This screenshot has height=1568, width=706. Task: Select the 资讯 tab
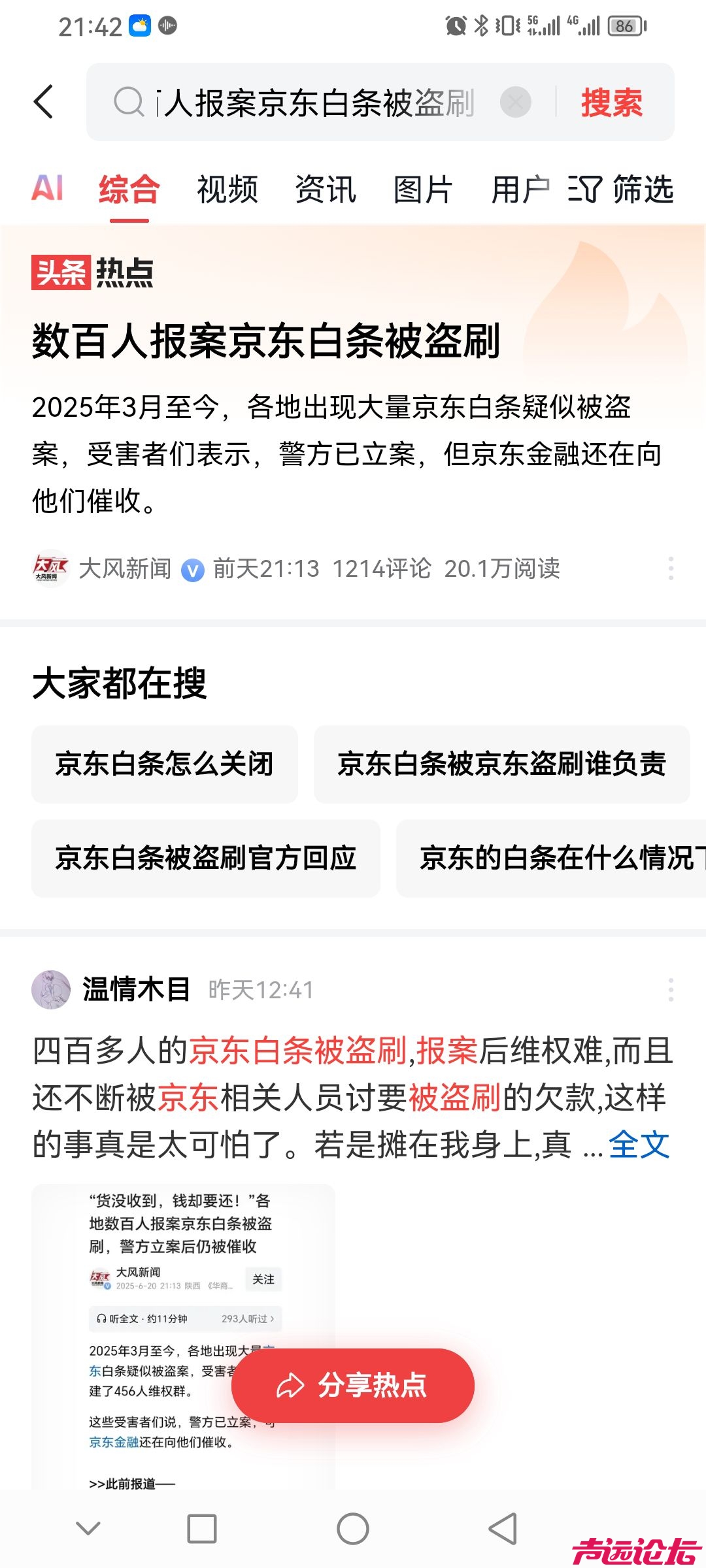326,189
